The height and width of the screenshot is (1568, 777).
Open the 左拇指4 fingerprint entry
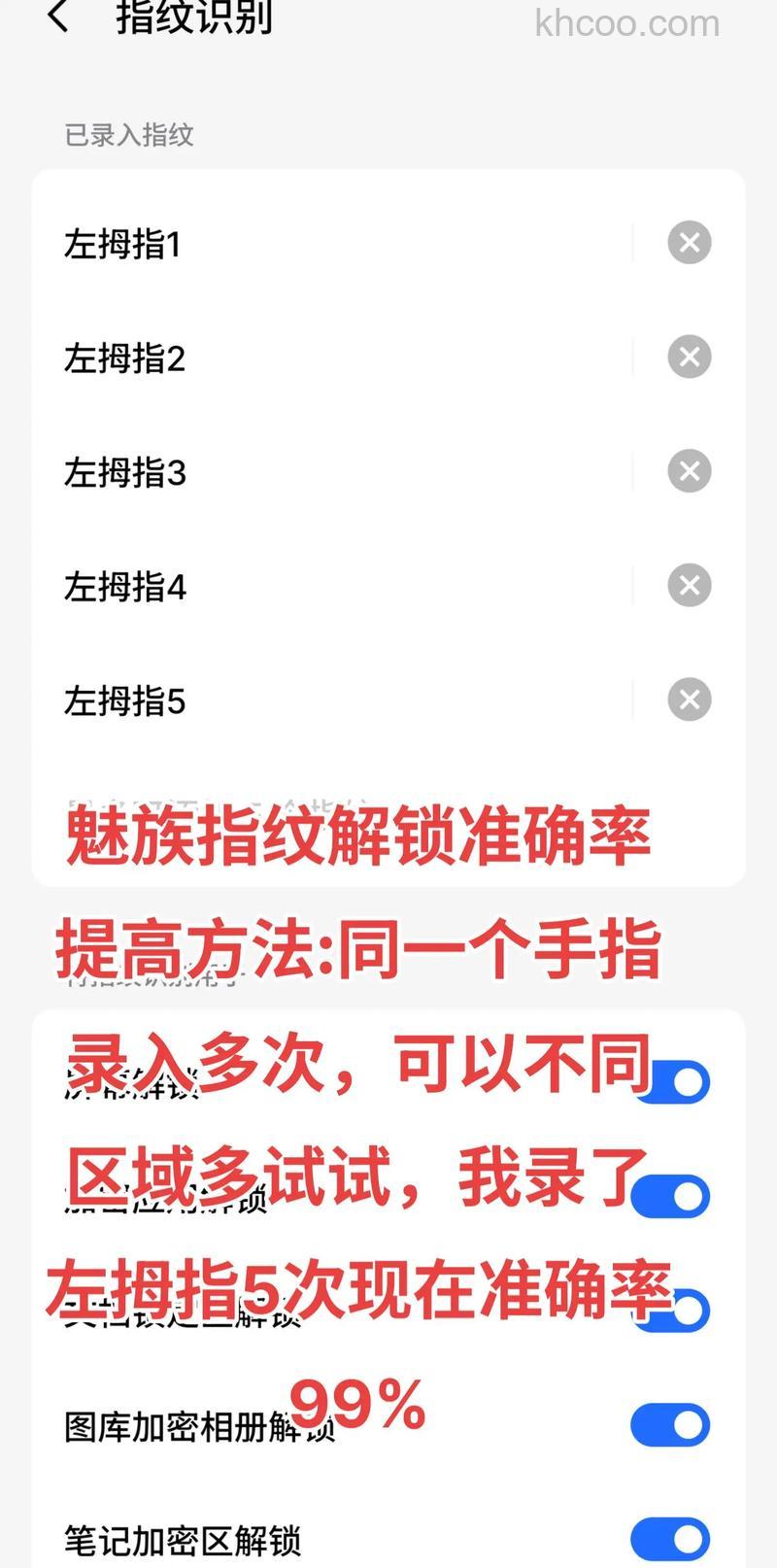click(123, 585)
